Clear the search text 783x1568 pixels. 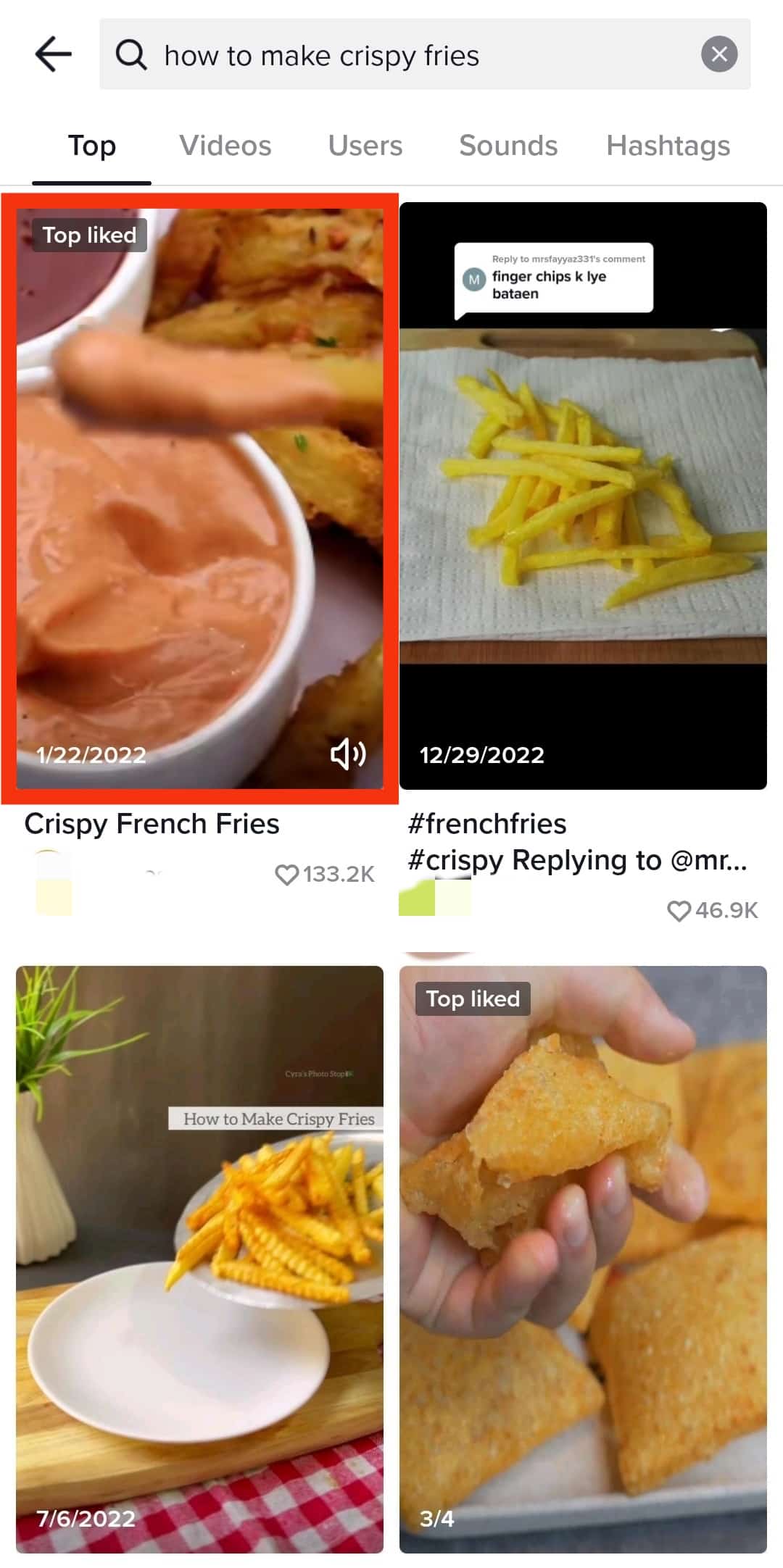(718, 54)
